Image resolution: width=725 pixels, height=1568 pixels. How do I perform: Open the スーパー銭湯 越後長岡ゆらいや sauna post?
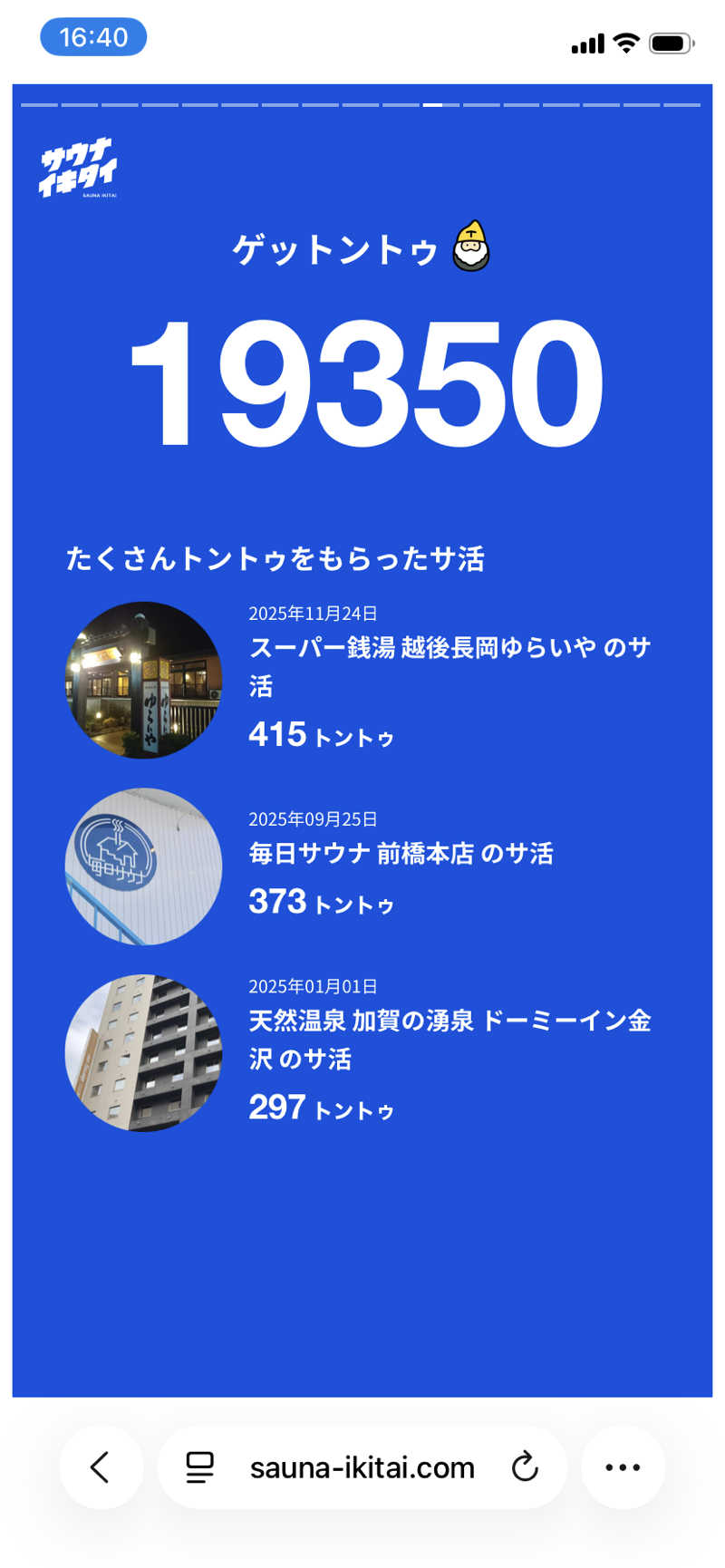pos(449,665)
